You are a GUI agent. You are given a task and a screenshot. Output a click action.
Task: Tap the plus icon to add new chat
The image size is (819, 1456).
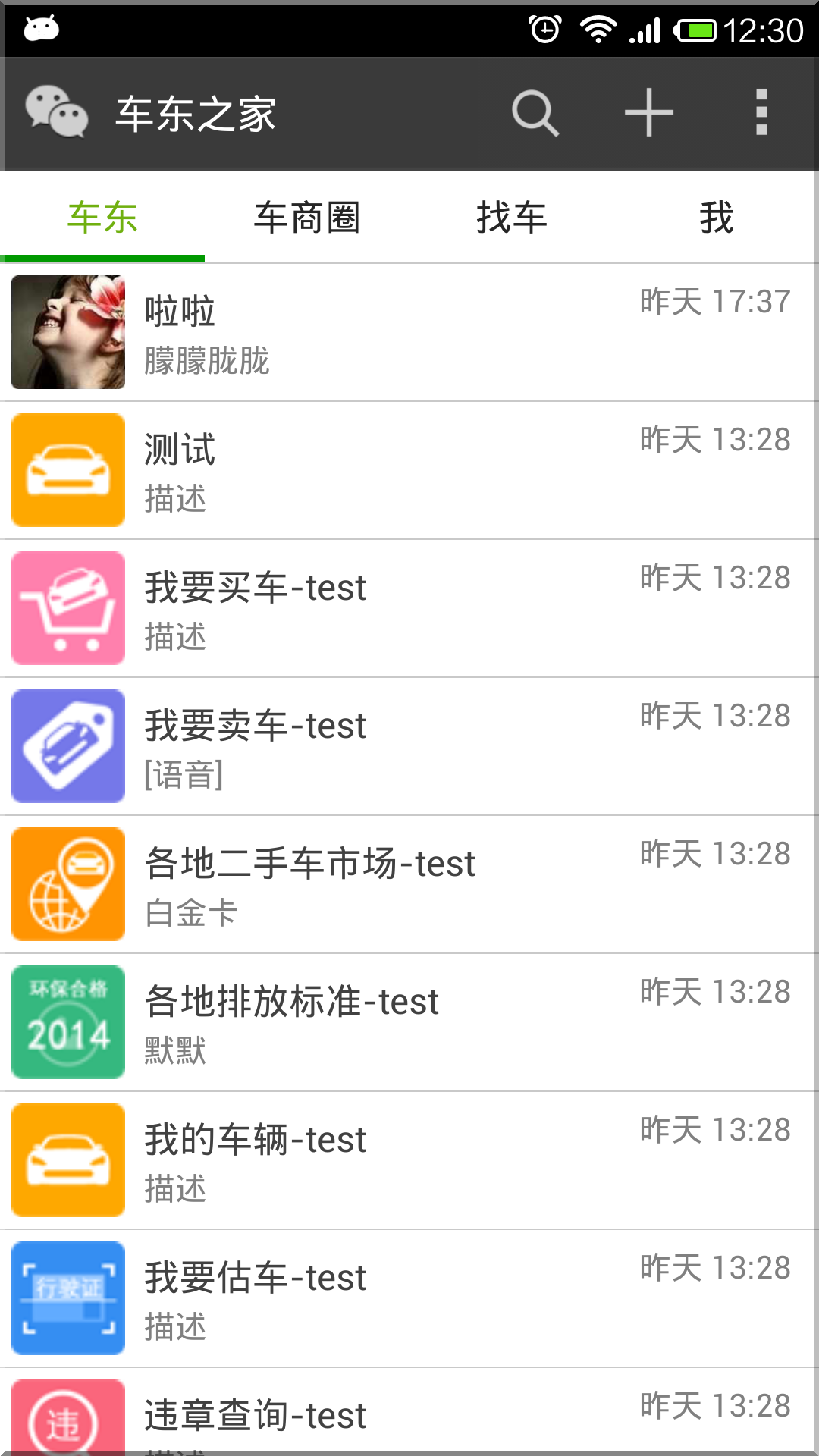[x=648, y=112]
